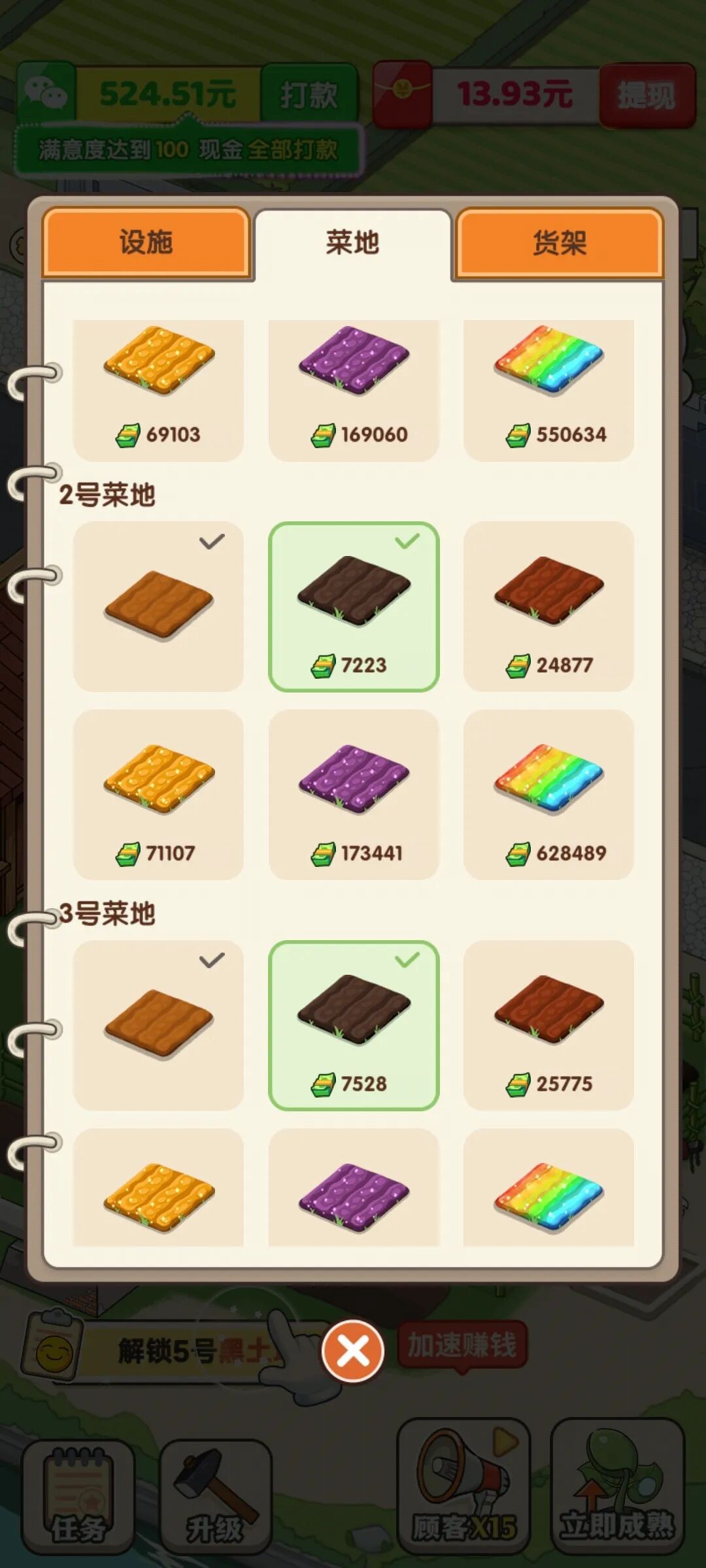Tap the owned brown soil under 2号菜地
Viewport: 706px width, 1568px height.
point(158,606)
